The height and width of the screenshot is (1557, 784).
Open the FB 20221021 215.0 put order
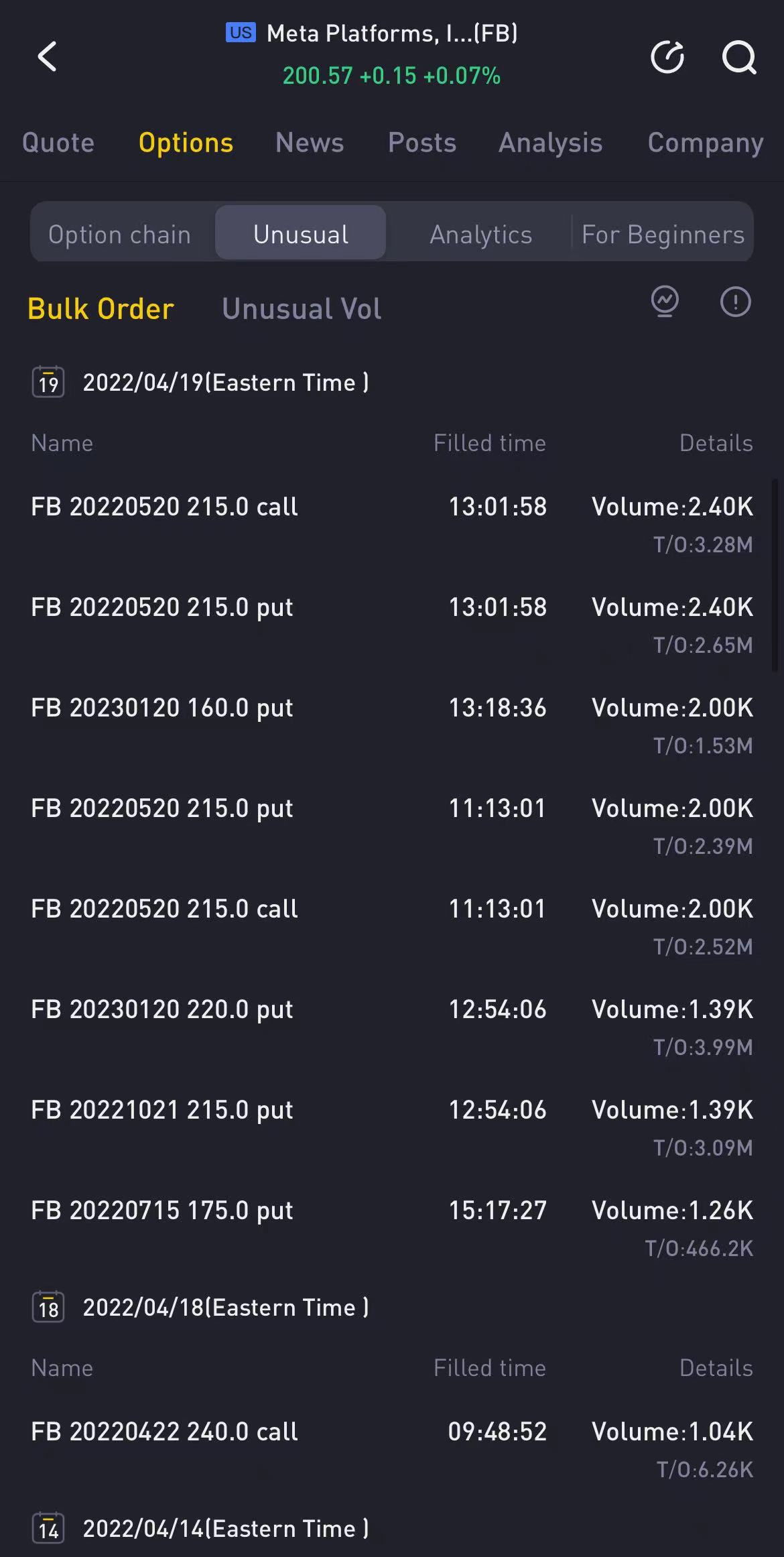pyautogui.click(x=392, y=1127)
